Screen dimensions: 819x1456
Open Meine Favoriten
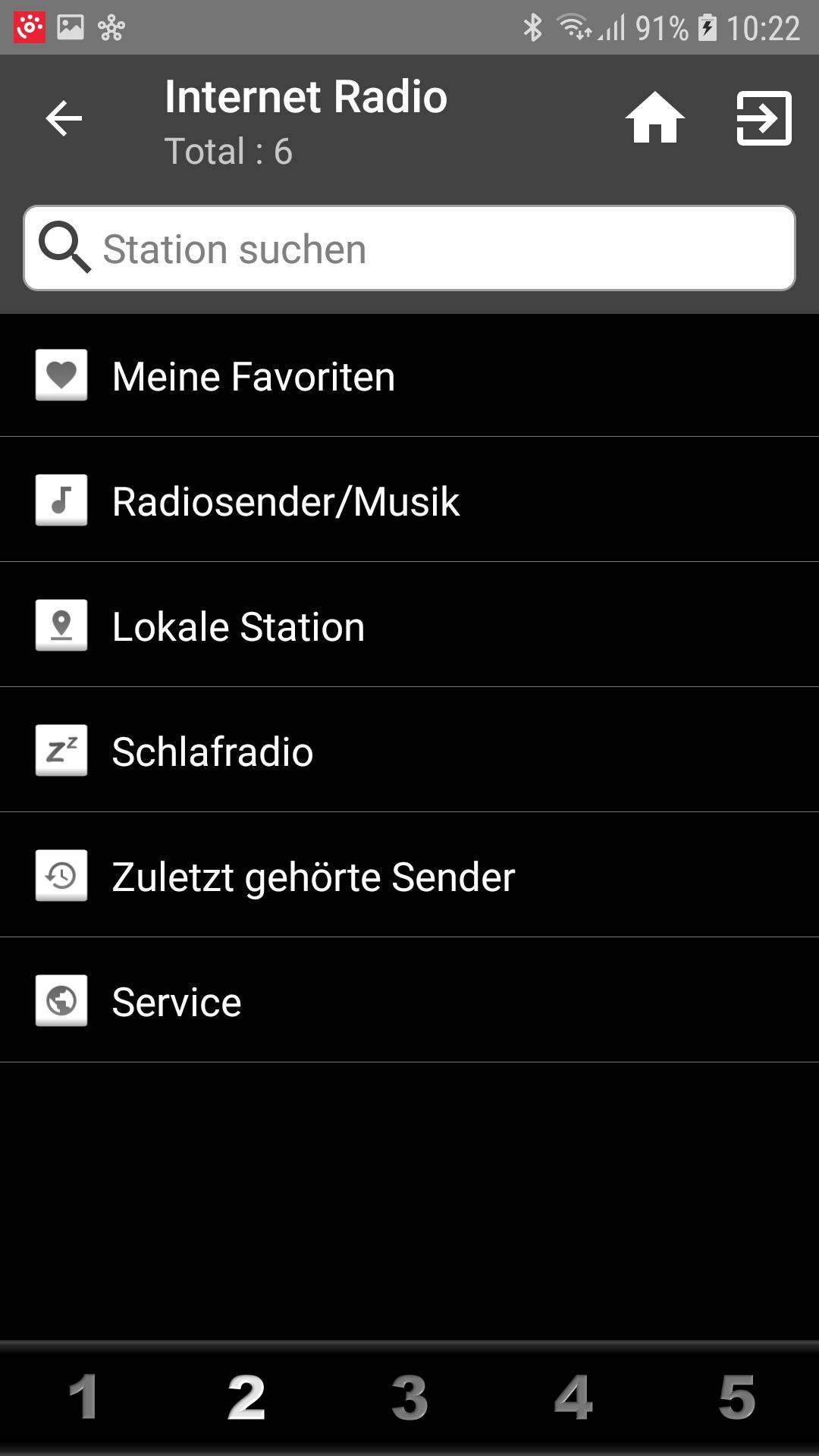pyautogui.click(x=409, y=375)
